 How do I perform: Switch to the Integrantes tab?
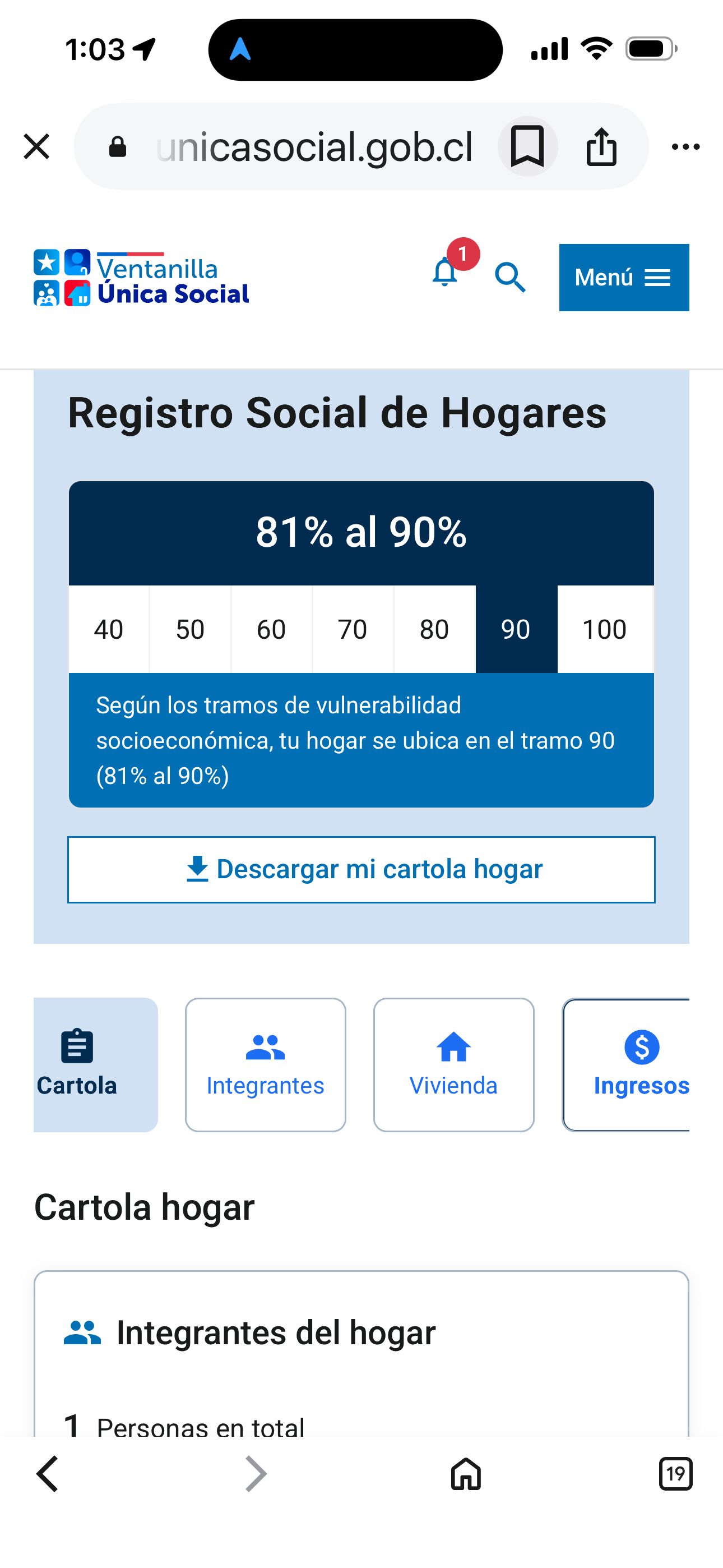(x=265, y=1064)
